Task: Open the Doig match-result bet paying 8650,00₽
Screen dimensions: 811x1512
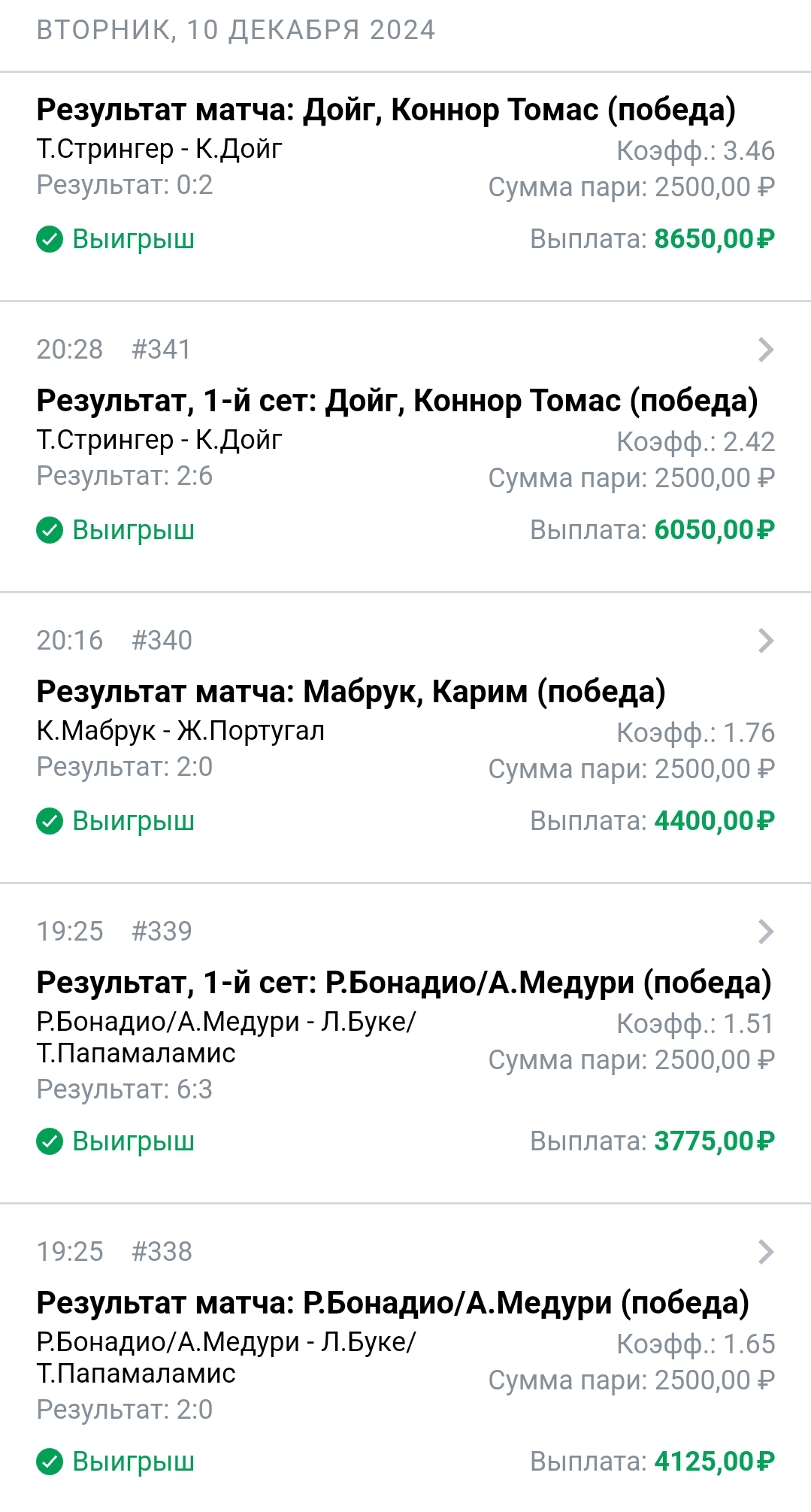Action: pyautogui.click(x=405, y=186)
